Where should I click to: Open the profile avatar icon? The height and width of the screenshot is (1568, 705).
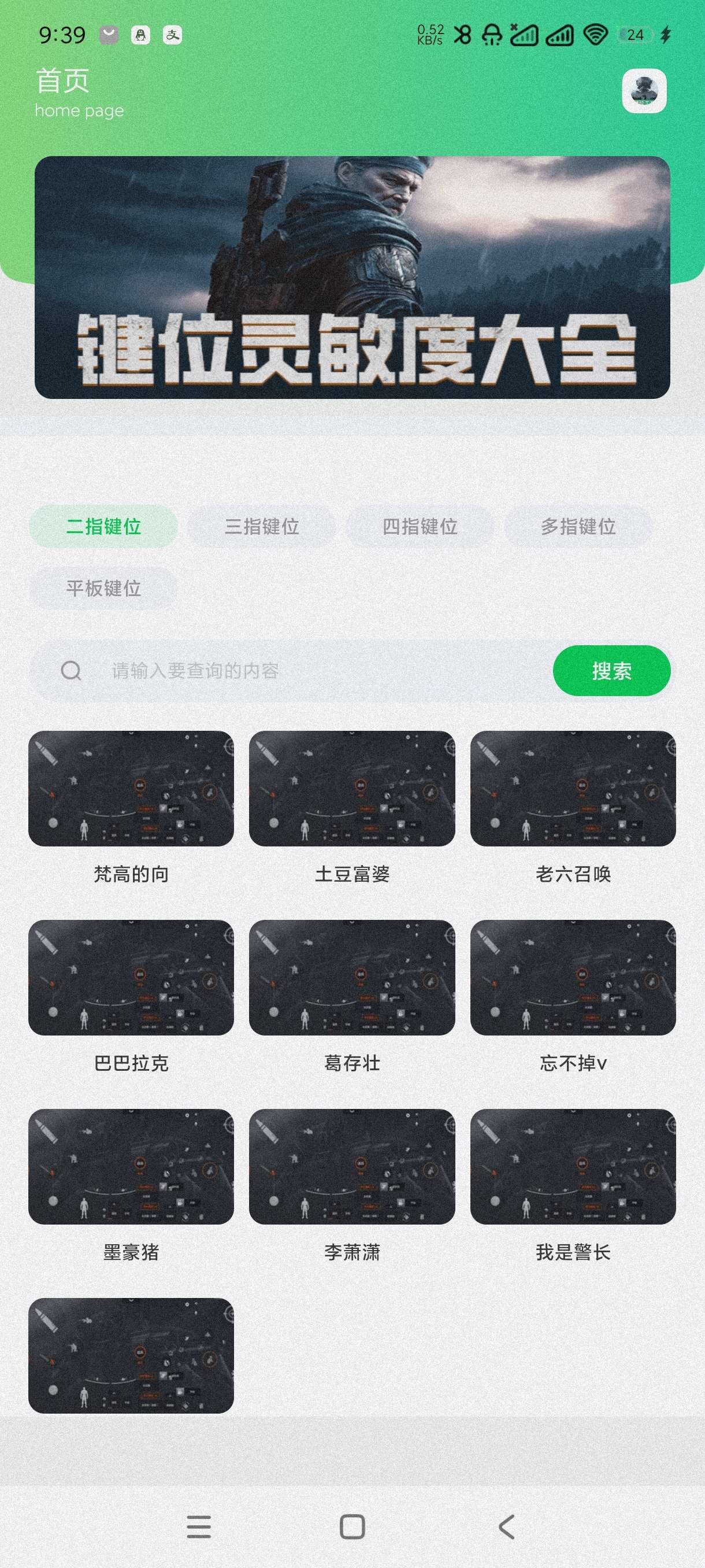coord(644,91)
